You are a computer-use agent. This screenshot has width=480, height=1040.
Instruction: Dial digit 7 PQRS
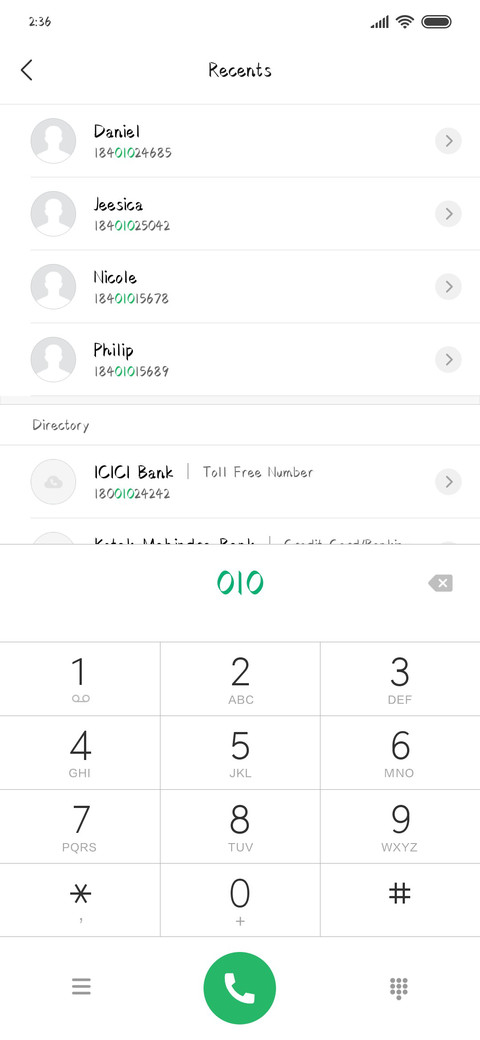[80, 826]
